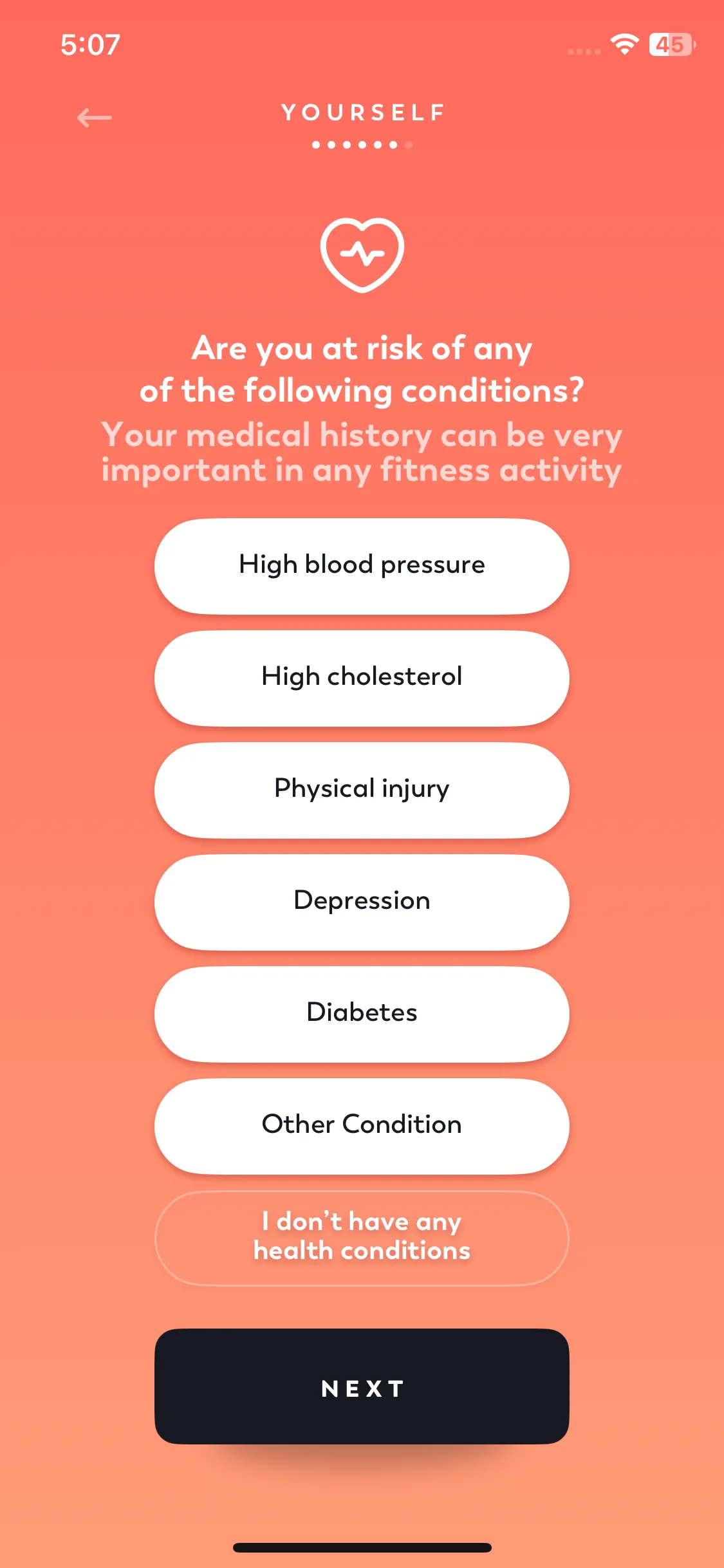Choose High cholesterol condition
The image size is (724, 1568).
click(362, 677)
